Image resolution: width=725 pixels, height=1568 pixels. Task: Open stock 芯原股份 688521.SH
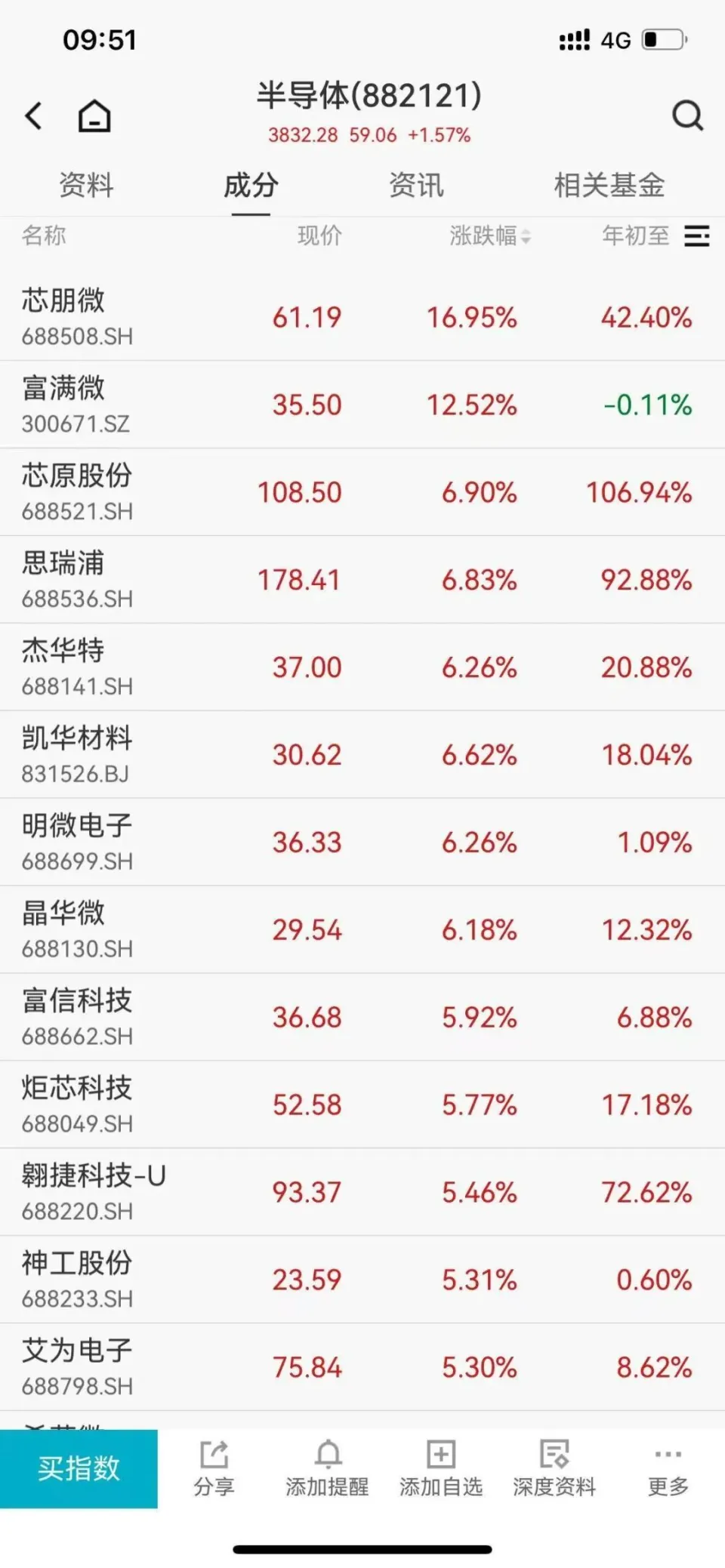[362, 492]
